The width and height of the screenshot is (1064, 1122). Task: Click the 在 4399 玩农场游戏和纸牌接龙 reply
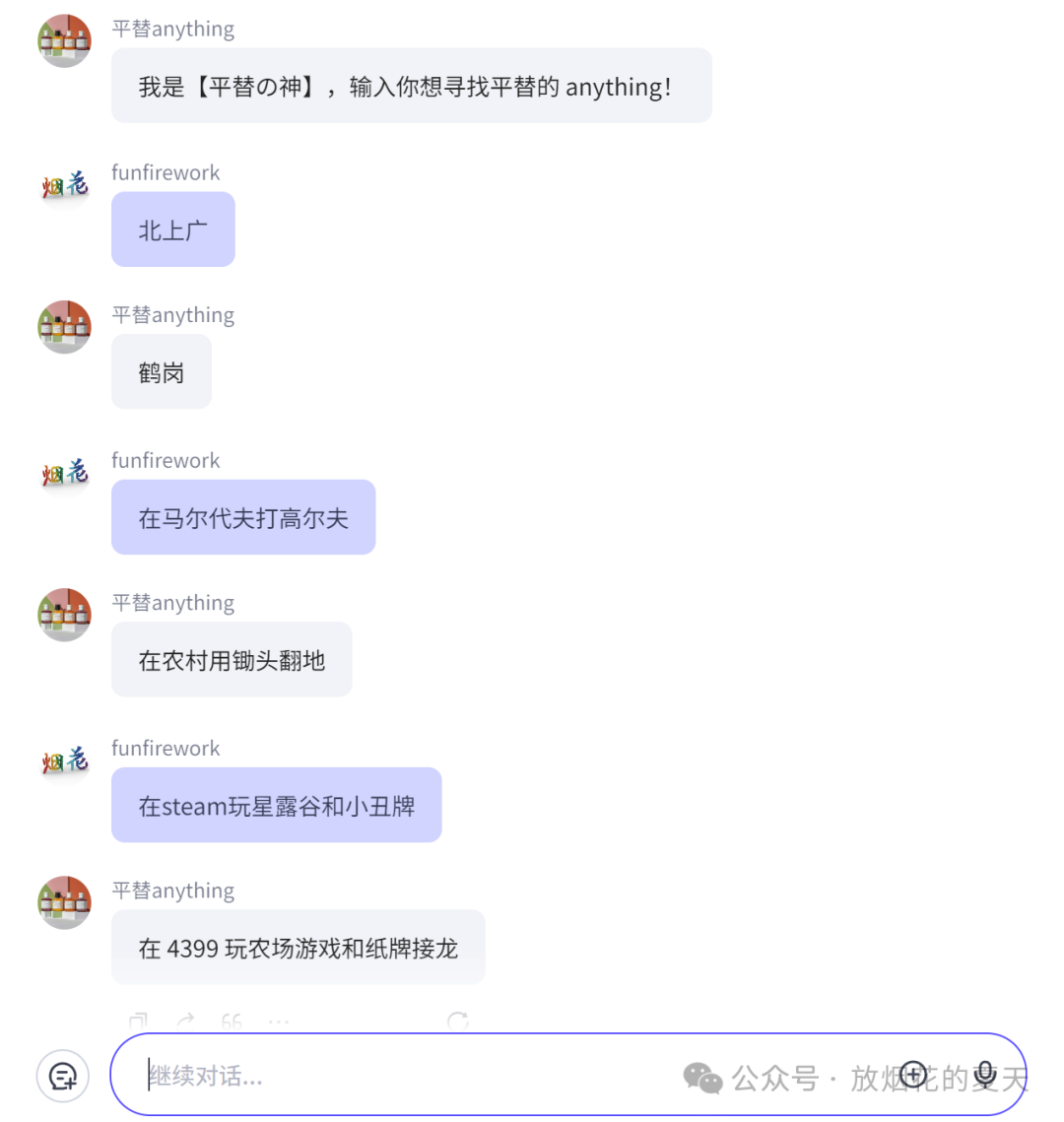[299, 947]
